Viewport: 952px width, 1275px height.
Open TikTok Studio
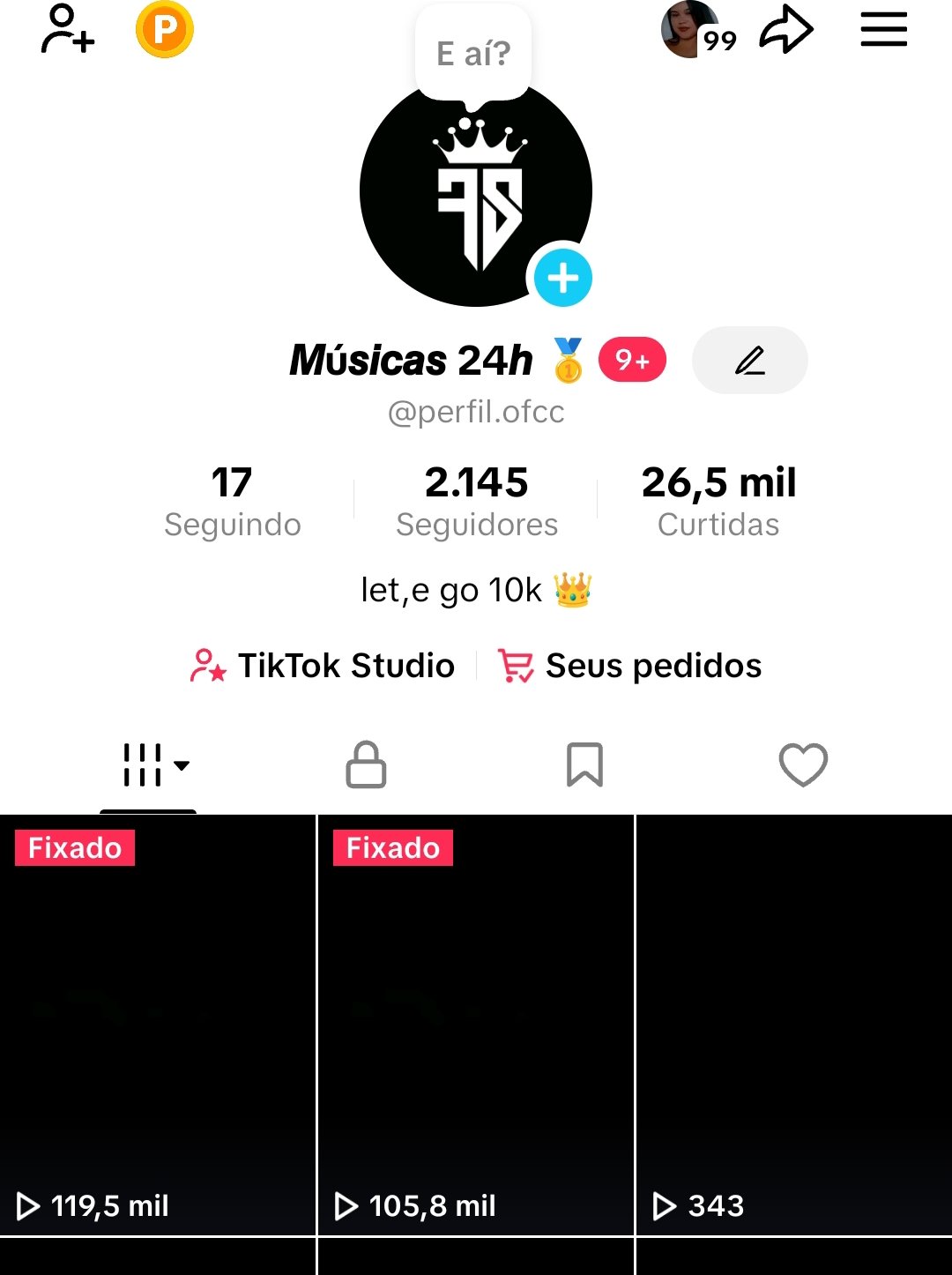[324, 666]
